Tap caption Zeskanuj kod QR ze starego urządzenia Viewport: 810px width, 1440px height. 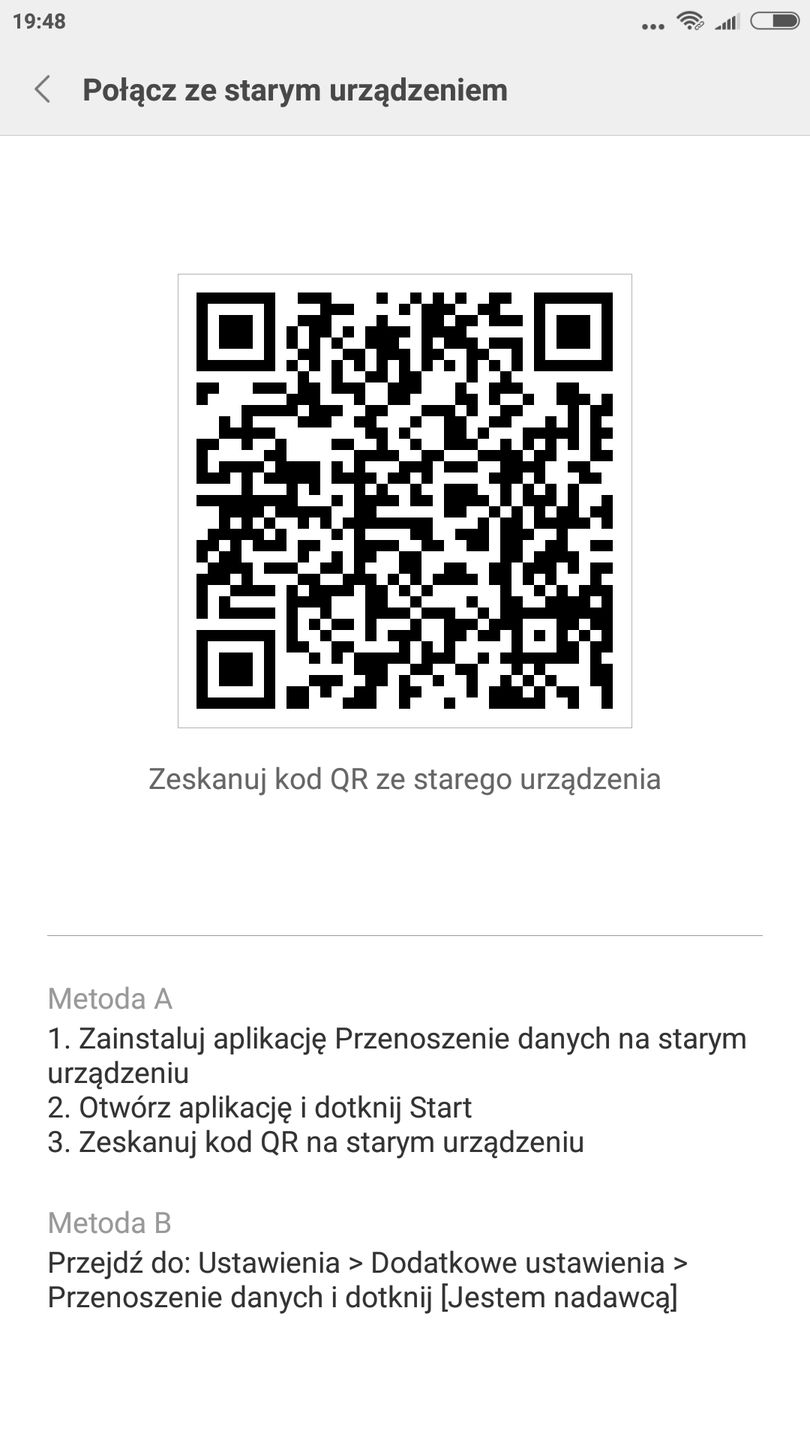pos(404,779)
